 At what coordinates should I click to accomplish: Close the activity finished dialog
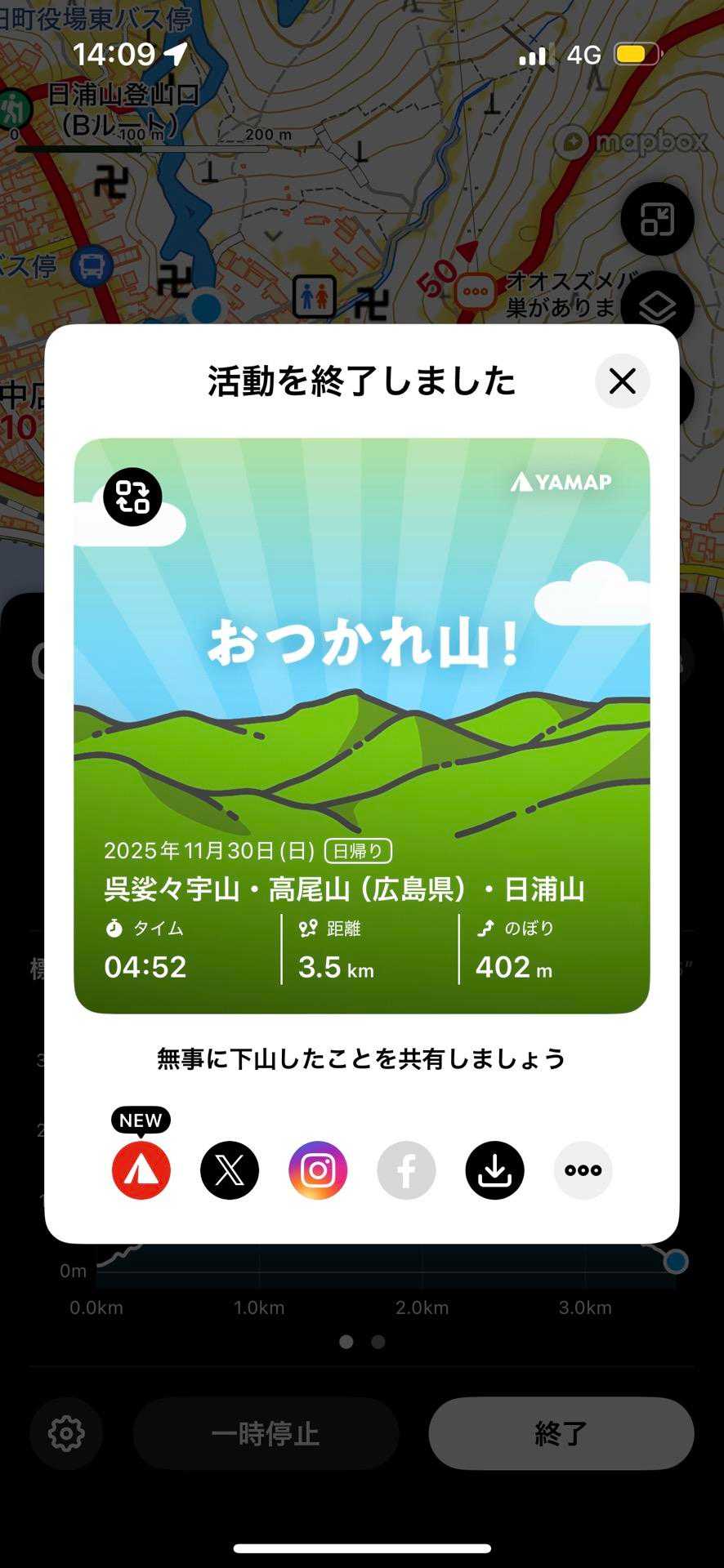coord(622,381)
